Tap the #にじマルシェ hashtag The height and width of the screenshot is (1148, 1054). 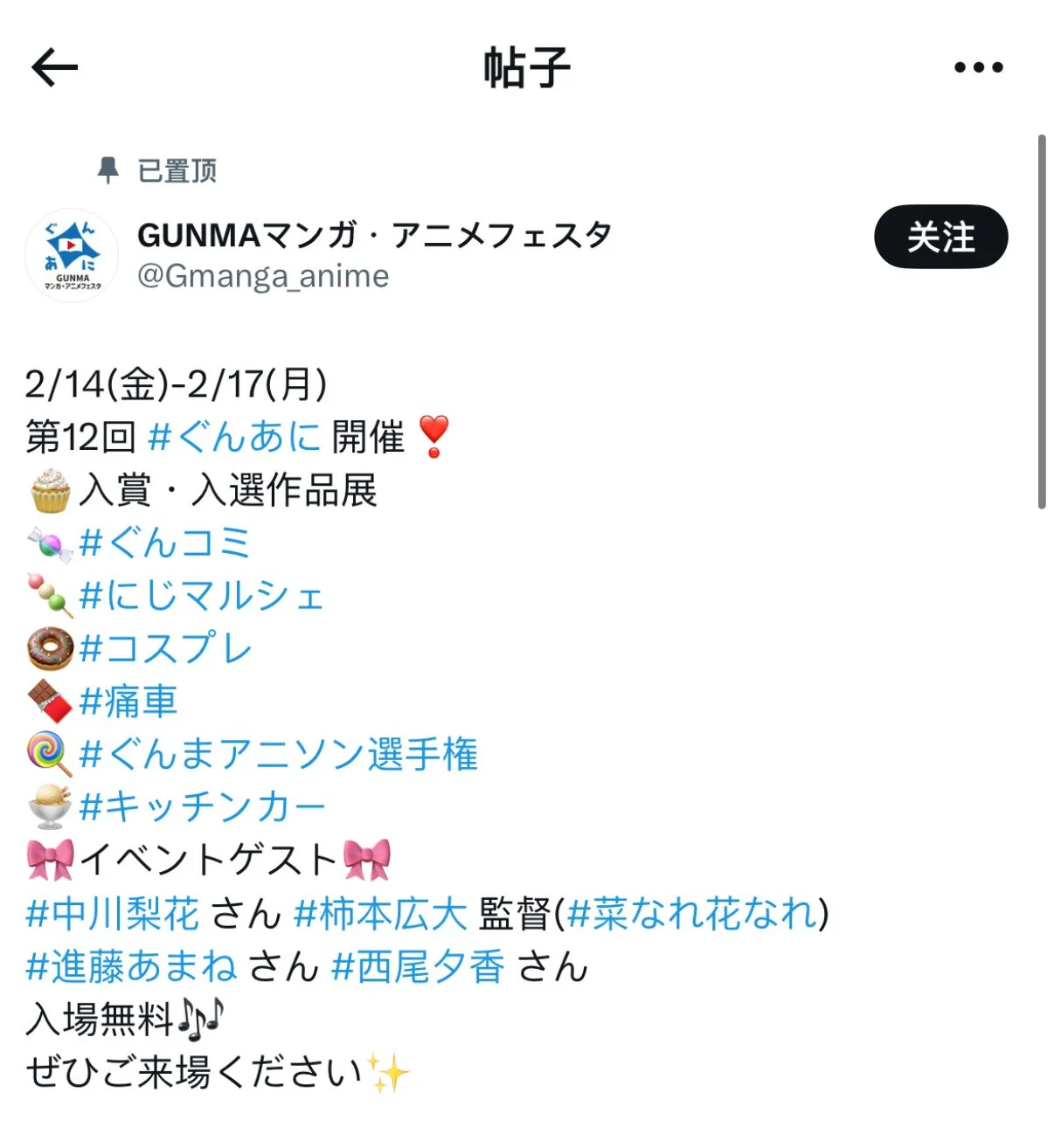click(x=202, y=596)
